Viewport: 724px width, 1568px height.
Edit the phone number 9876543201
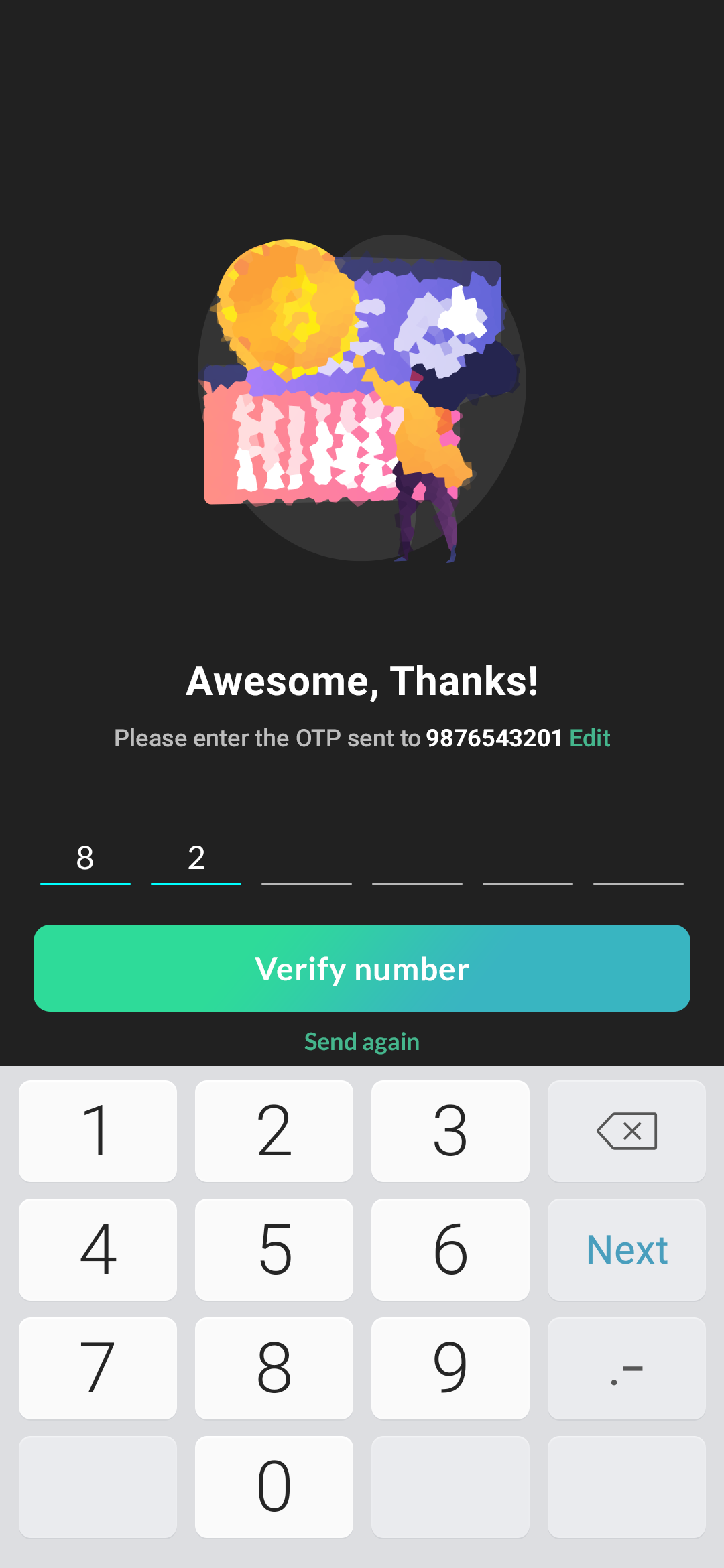[x=589, y=738]
